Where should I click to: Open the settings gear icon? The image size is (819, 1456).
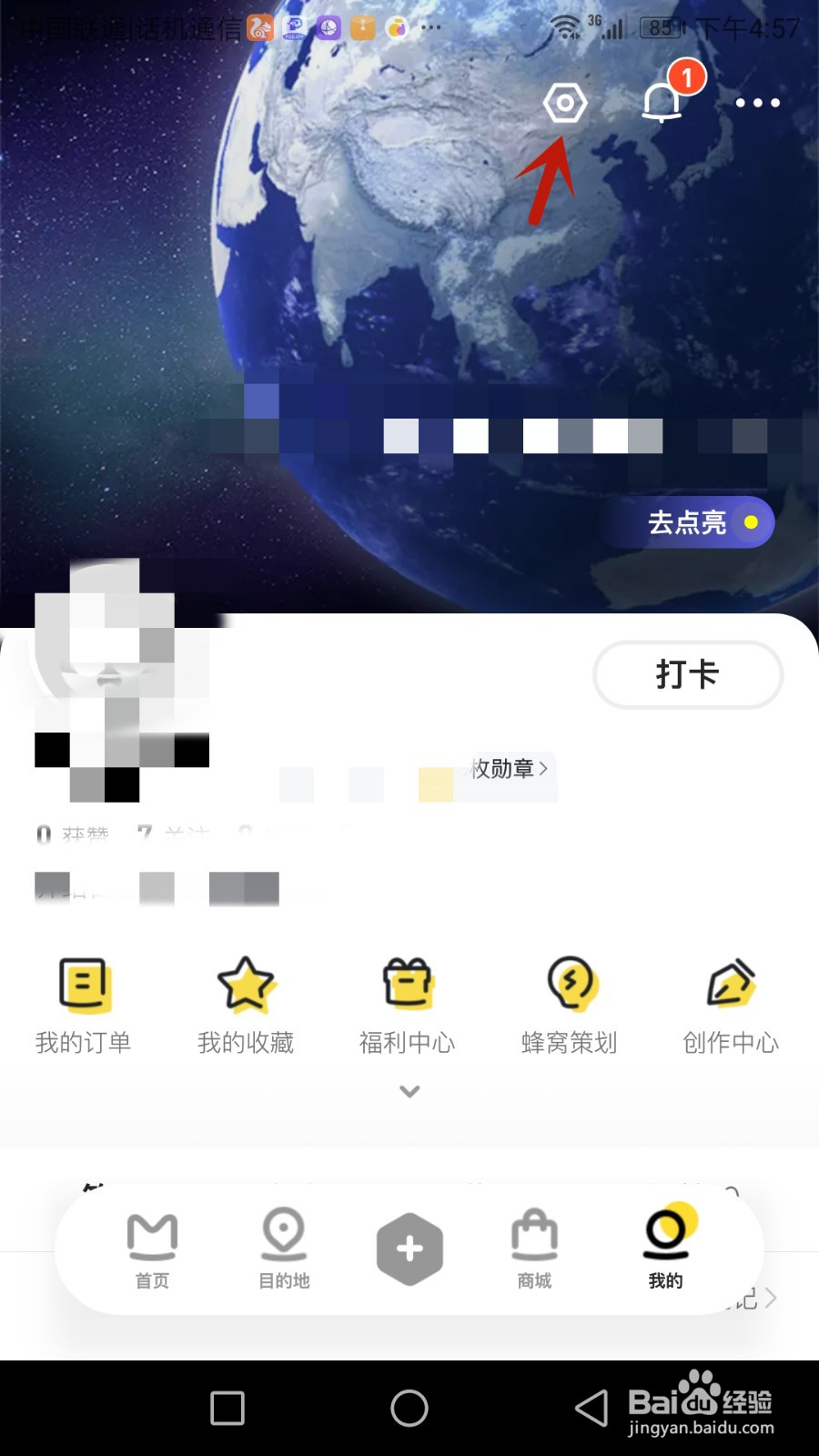click(x=565, y=104)
